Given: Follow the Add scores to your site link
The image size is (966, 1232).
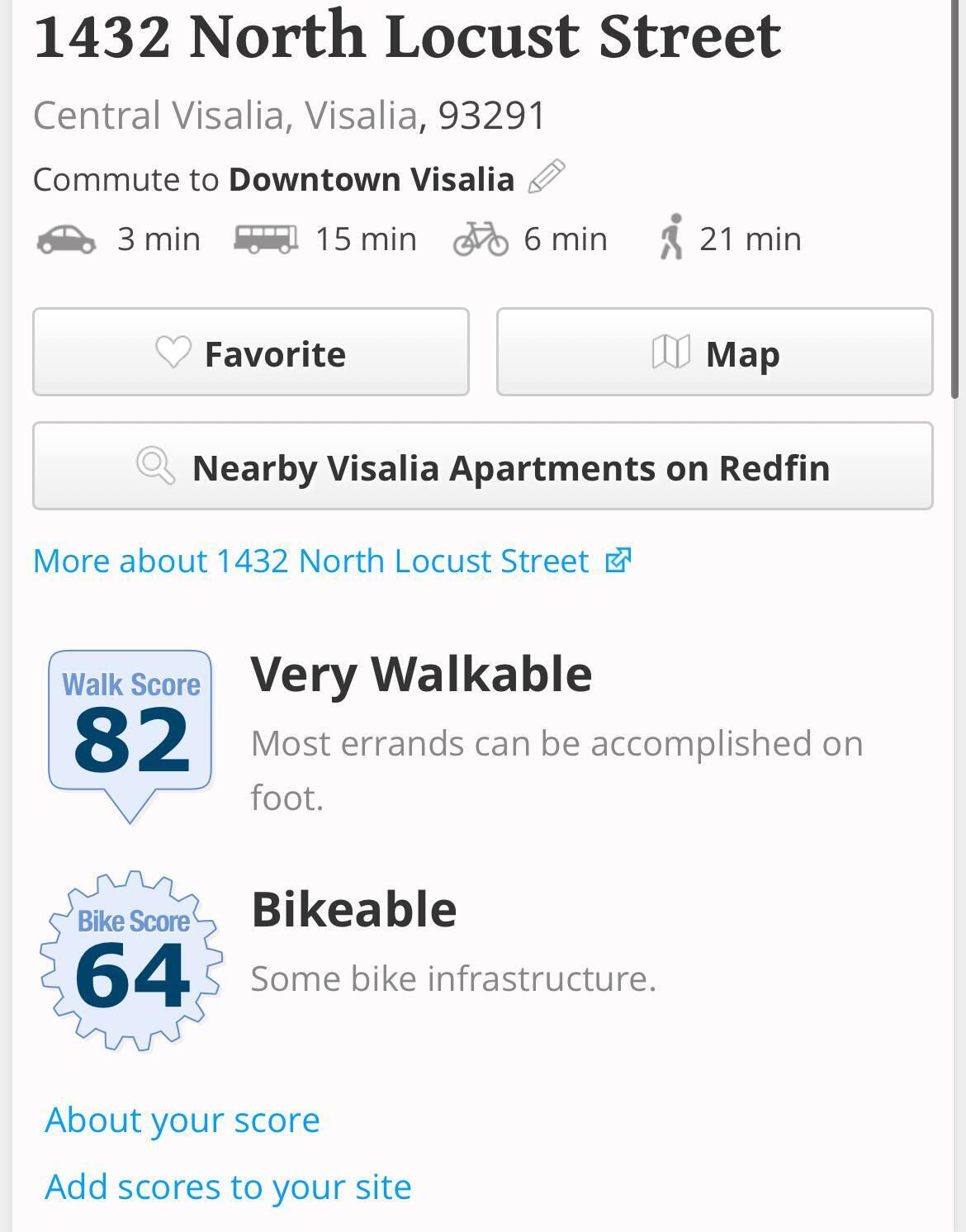Looking at the screenshot, I should point(228,1187).
